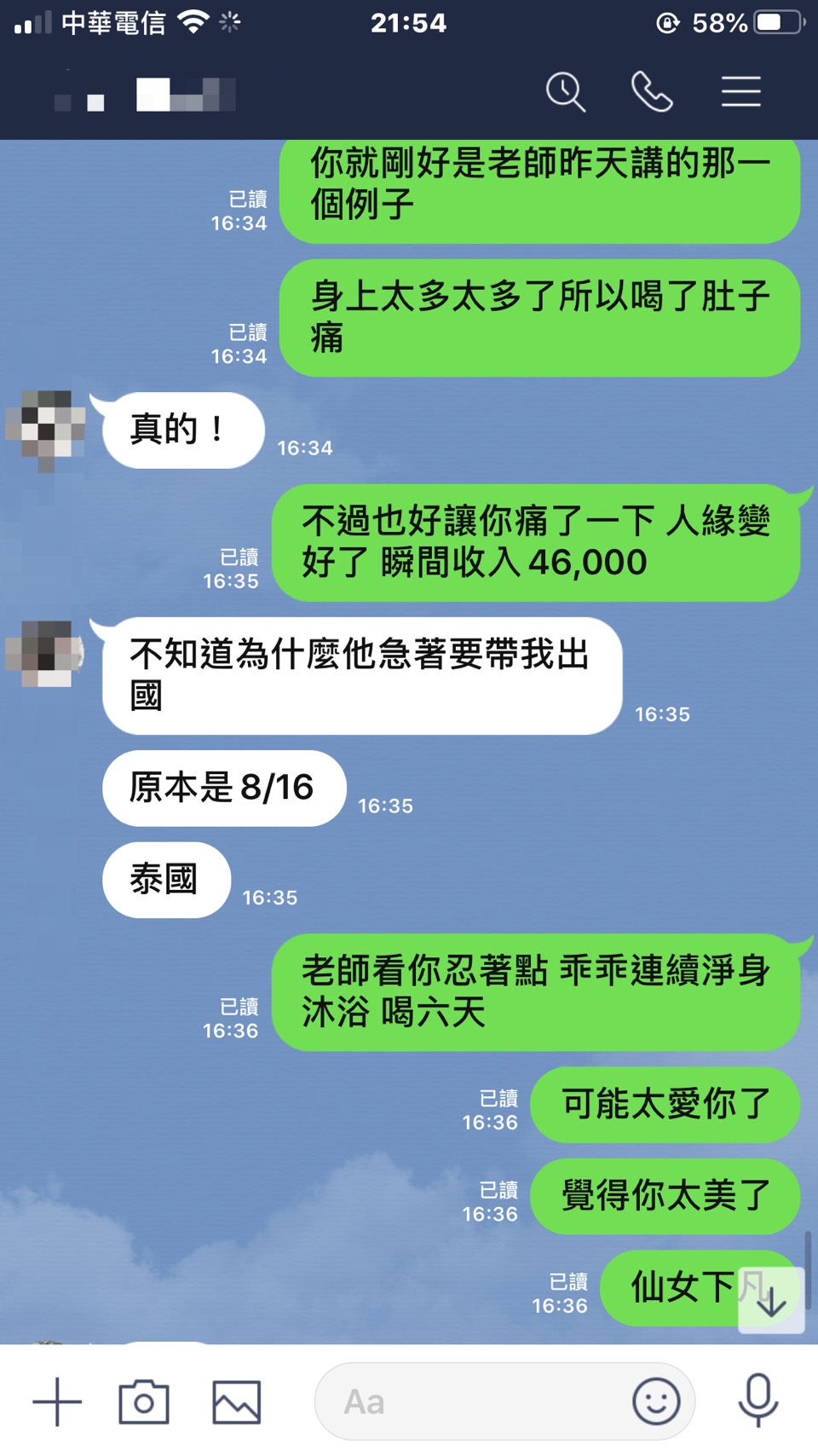Screen dimensions: 818x1456
Task: Open the photo gallery picker
Action: [x=236, y=1402]
